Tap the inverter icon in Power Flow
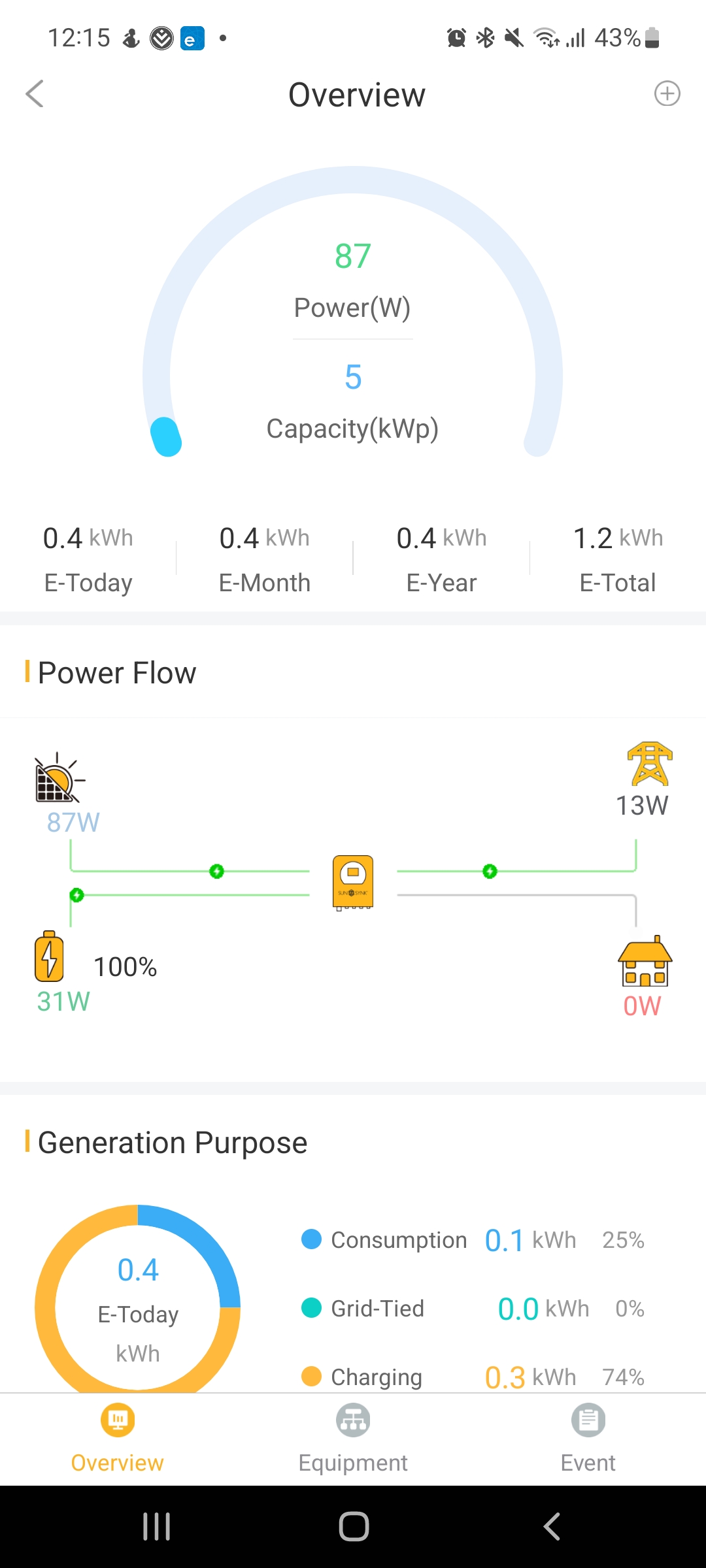Viewport: 706px width, 1568px height. tap(353, 883)
